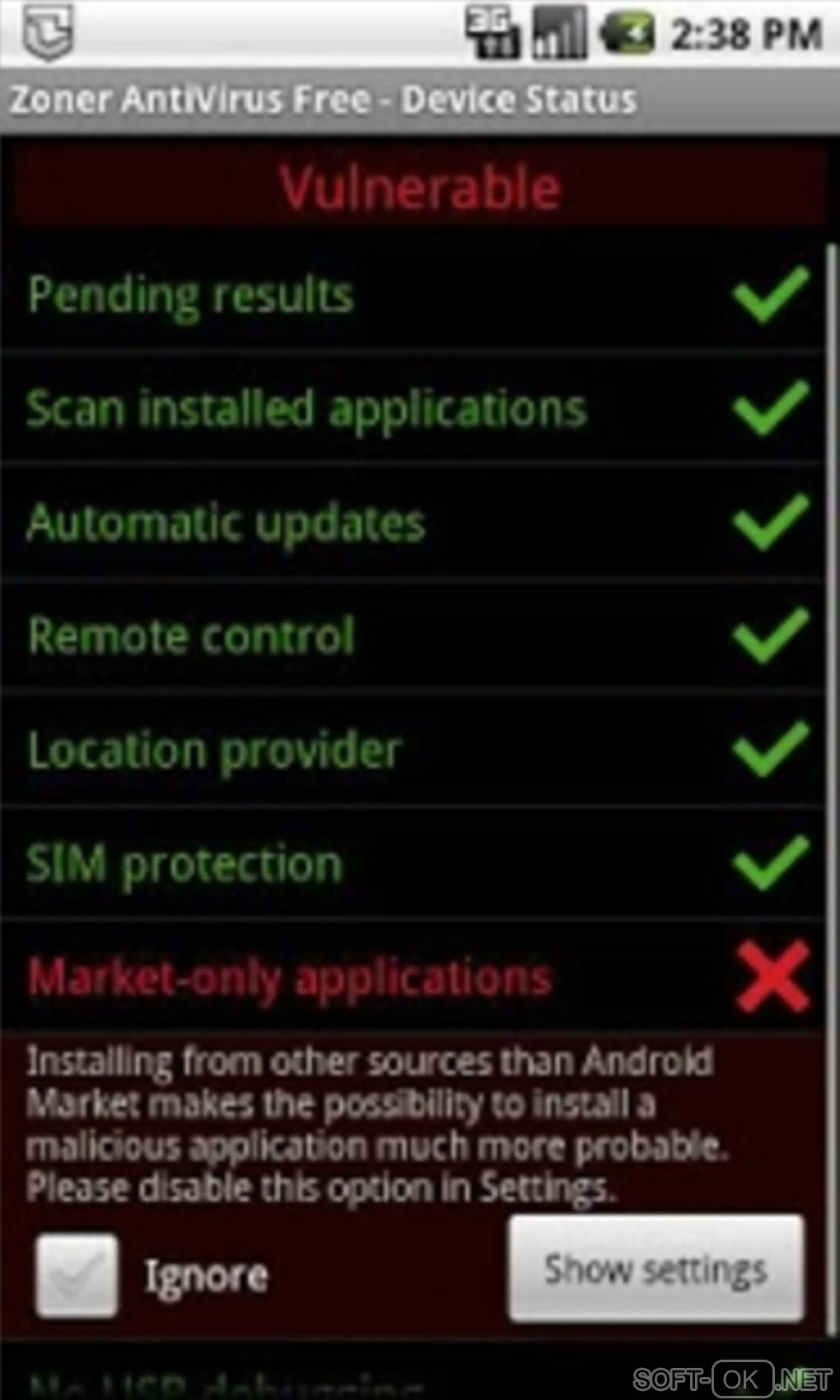Expand the Pending results row
Screen dimensions: 840x1400
click(412, 295)
